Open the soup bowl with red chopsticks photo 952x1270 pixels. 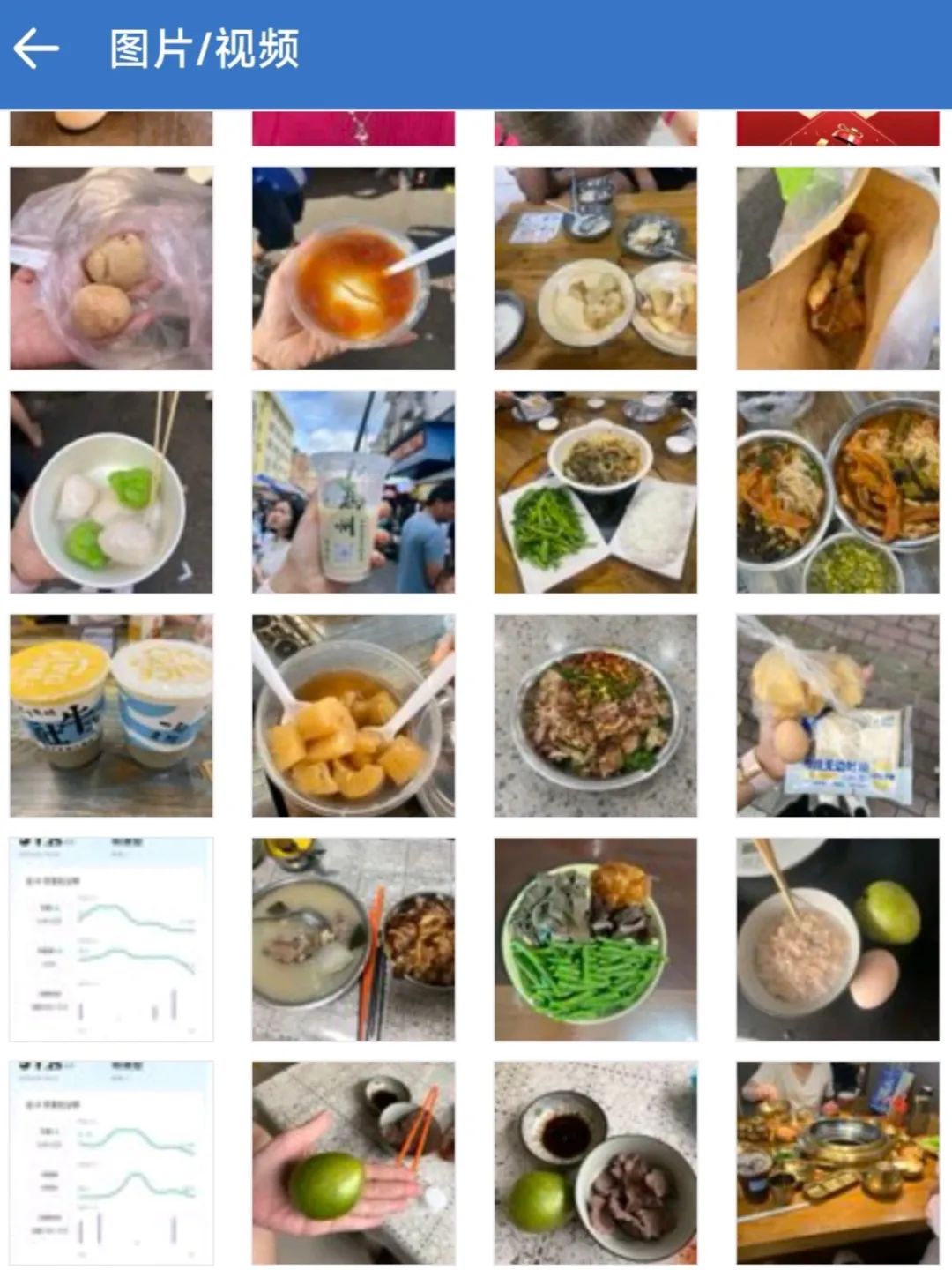point(353,940)
